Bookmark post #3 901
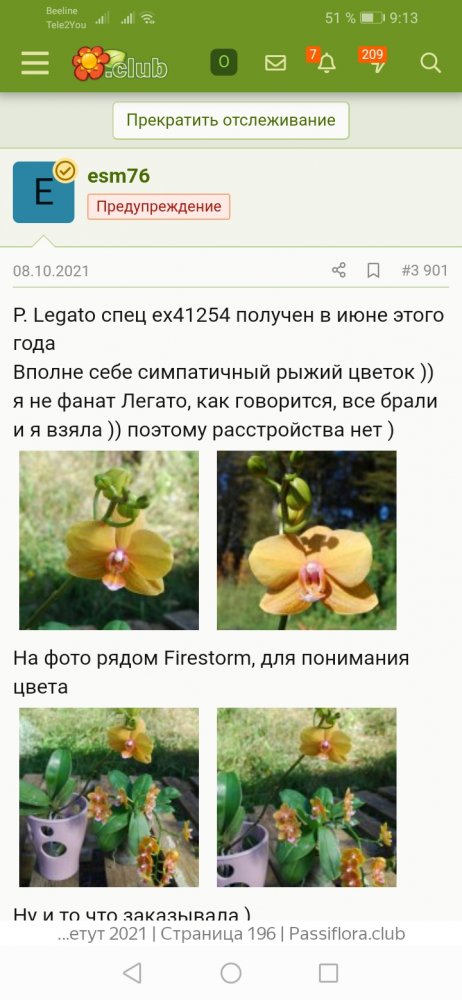Viewport: 462px width, 1000px height. pyautogui.click(x=373, y=270)
